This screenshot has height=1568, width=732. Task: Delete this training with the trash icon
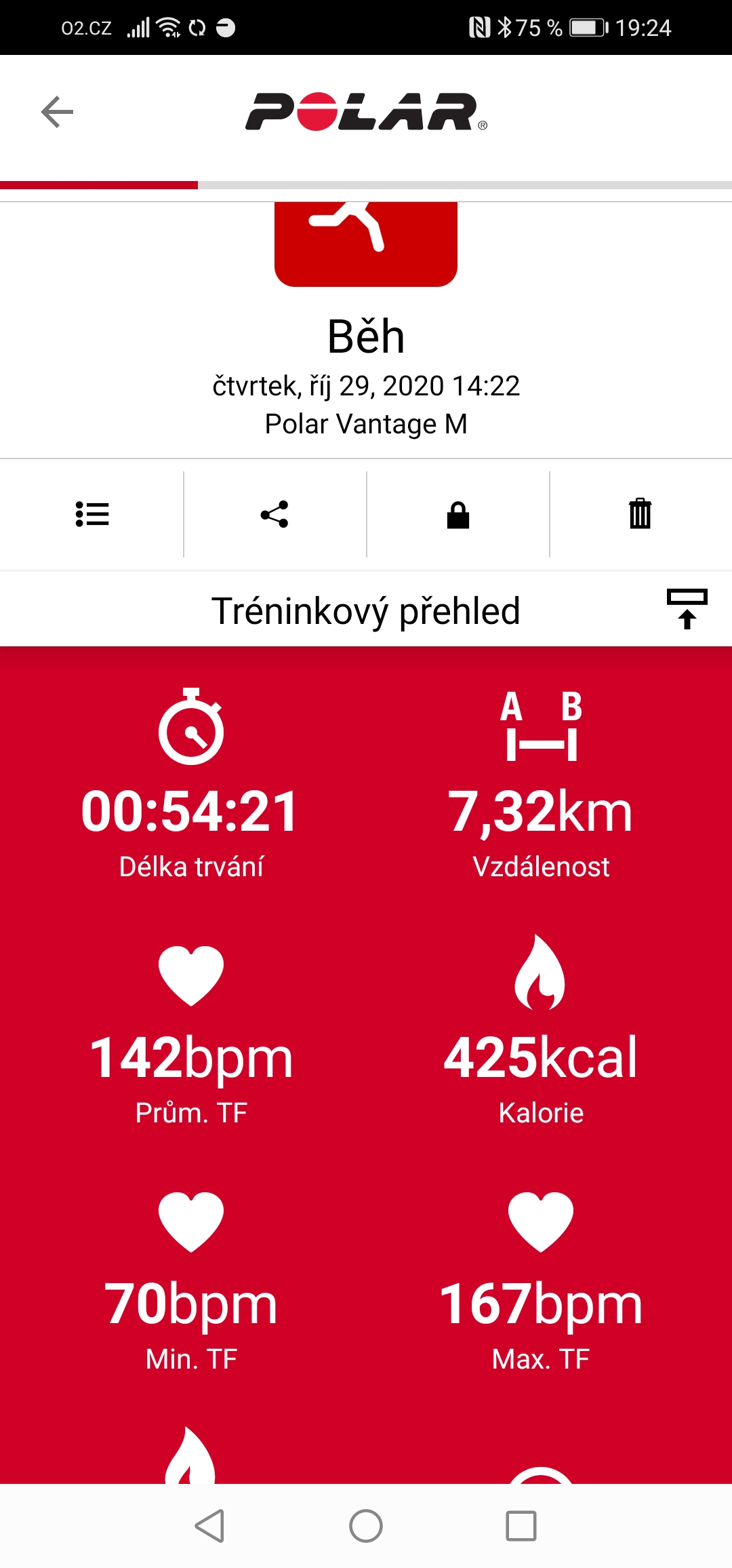click(x=640, y=513)
